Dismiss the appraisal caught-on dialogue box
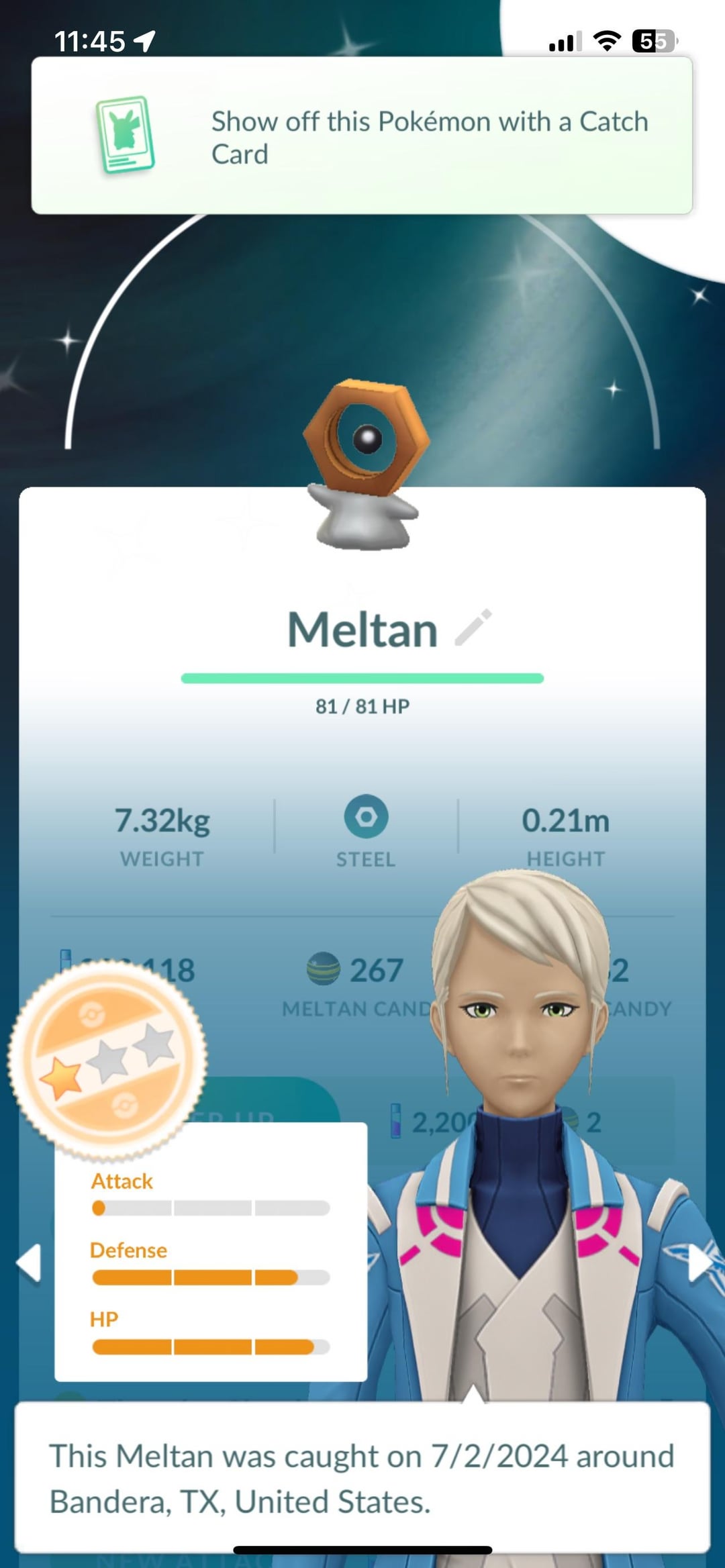The height and width of the screenshot is (1568, 725). coord(361,1478)
